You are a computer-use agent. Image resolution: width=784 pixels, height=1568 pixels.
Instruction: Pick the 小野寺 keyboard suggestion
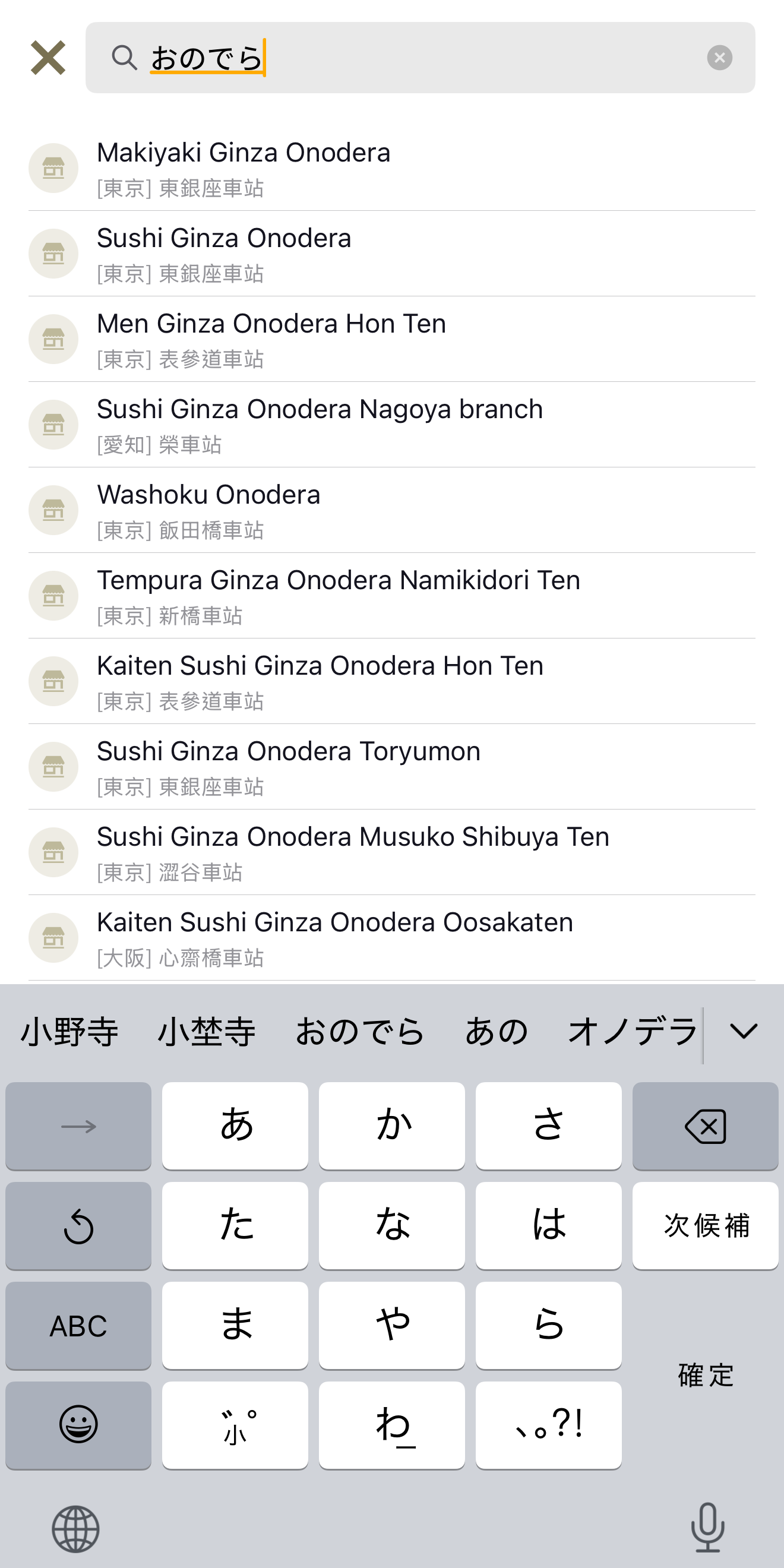coord(69,1032)
